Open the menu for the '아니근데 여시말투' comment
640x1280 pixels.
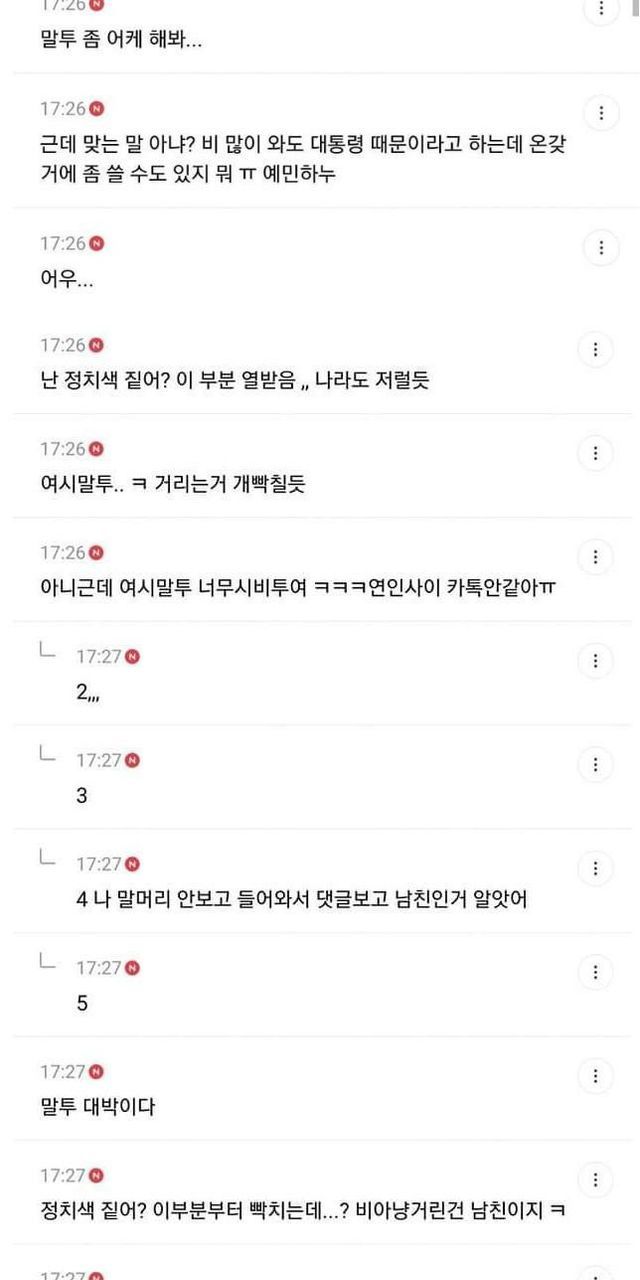(596, 557)
